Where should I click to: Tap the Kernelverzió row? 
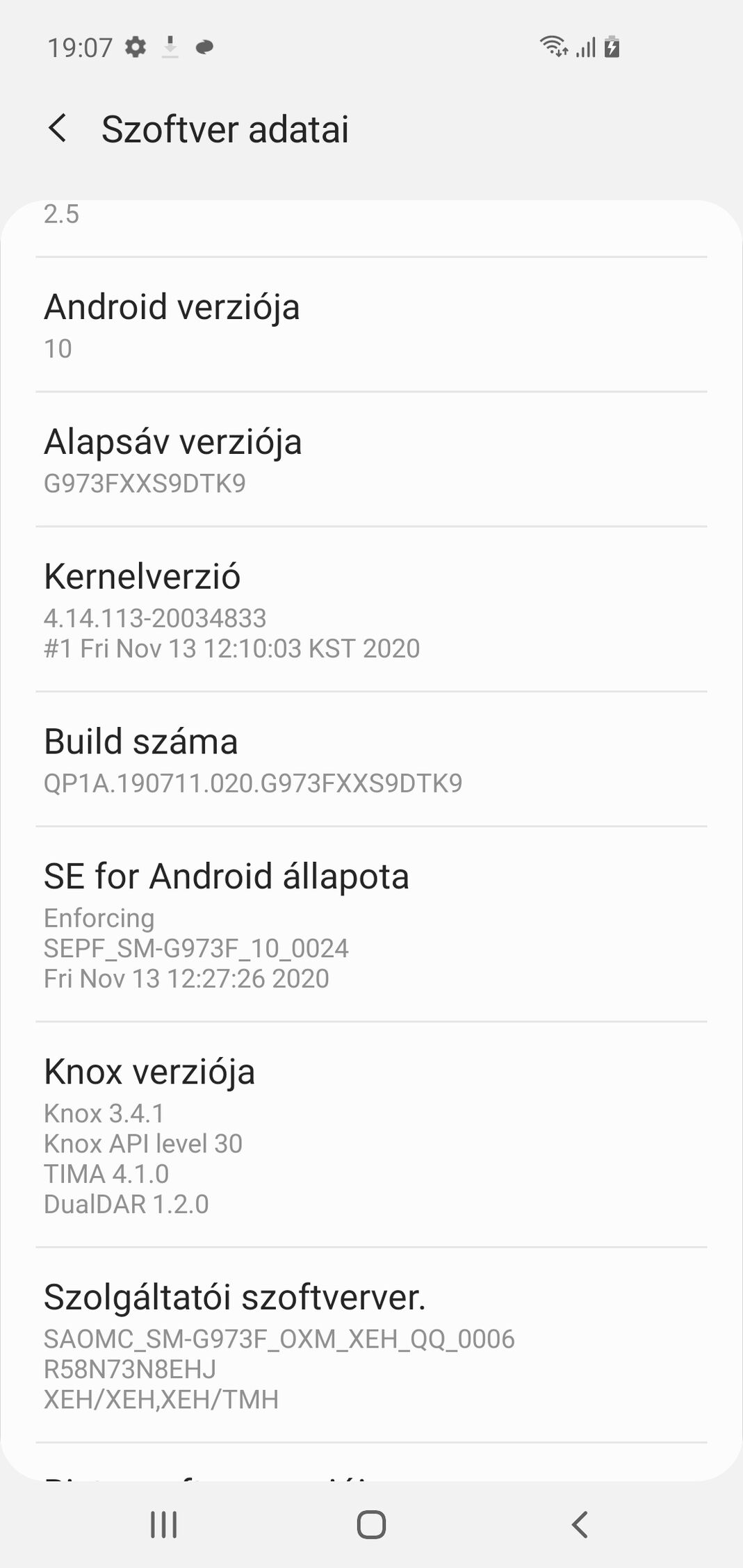(x=371, y=610)
